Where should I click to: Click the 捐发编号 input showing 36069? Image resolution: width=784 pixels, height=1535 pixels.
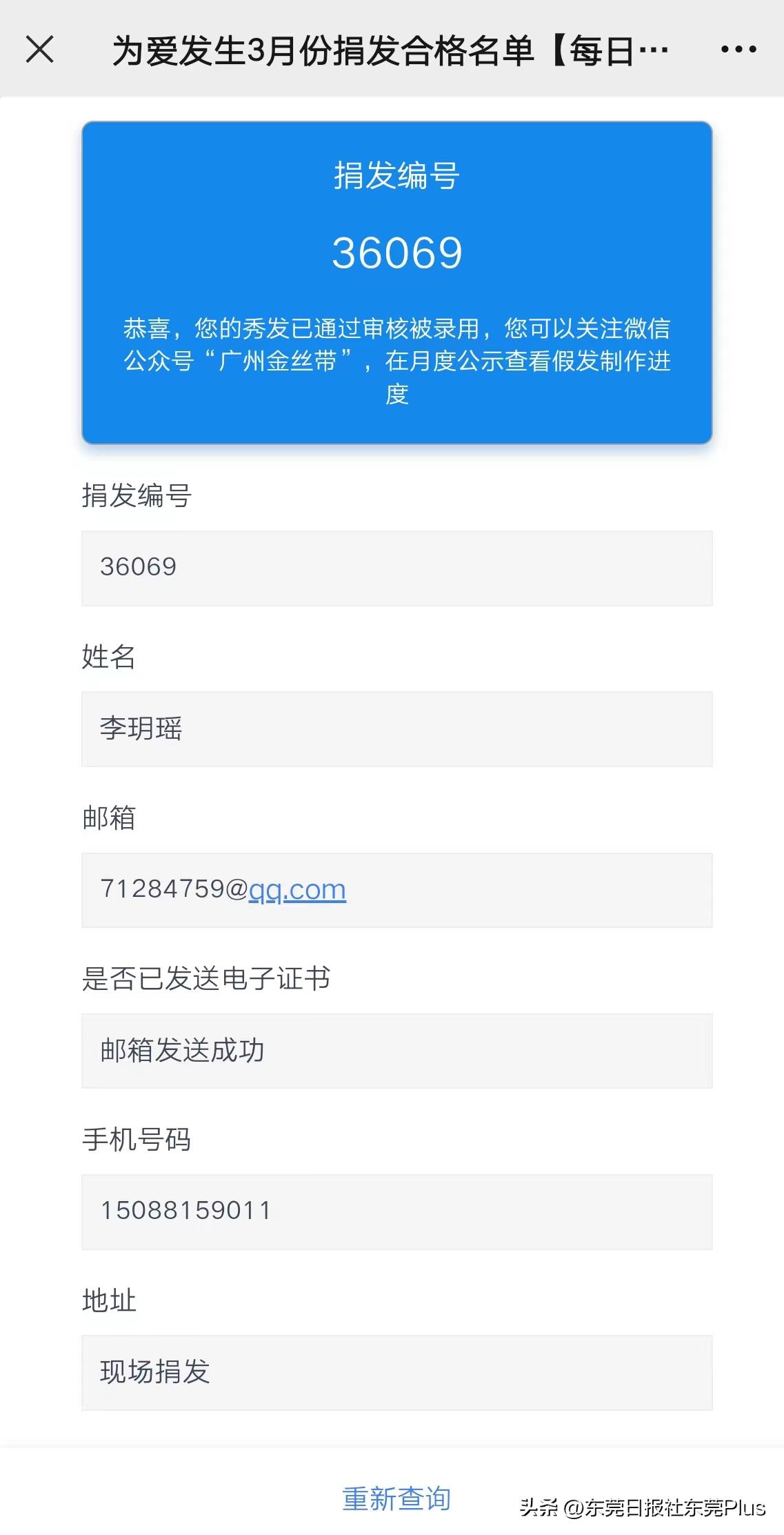pos(395,567)
